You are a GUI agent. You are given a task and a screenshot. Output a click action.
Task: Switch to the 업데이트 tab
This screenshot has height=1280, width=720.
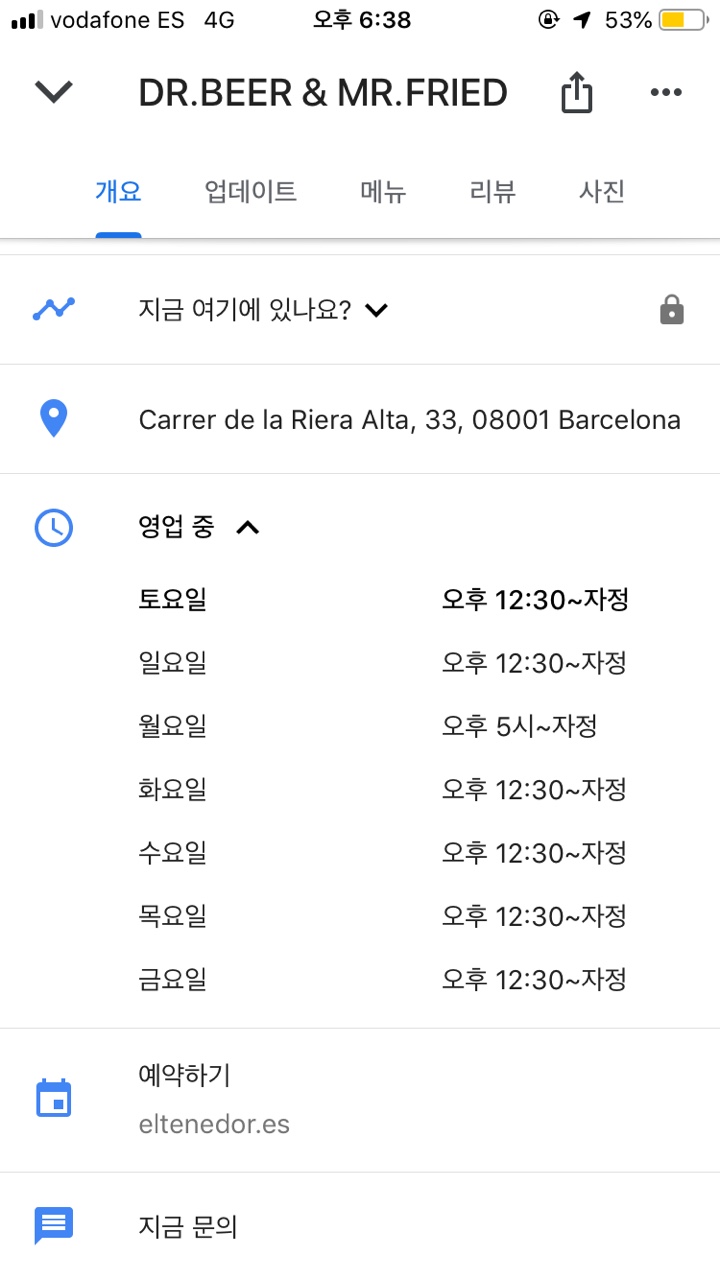tap(250, 191)
